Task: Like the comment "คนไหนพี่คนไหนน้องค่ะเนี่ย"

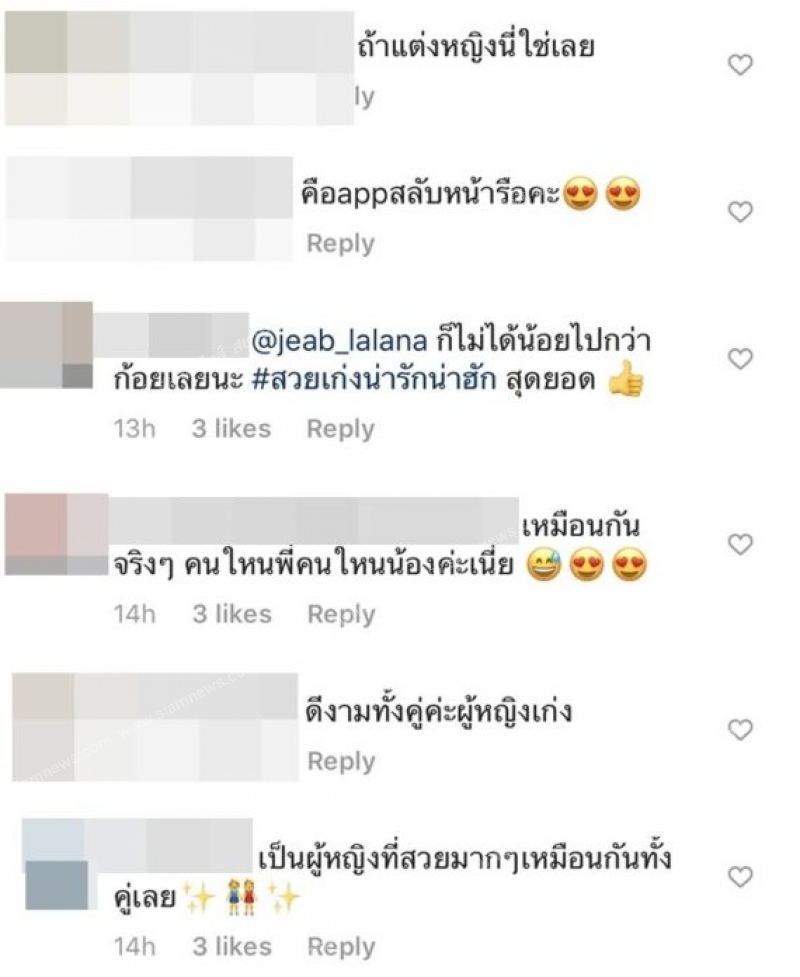Action: [739, 544]
